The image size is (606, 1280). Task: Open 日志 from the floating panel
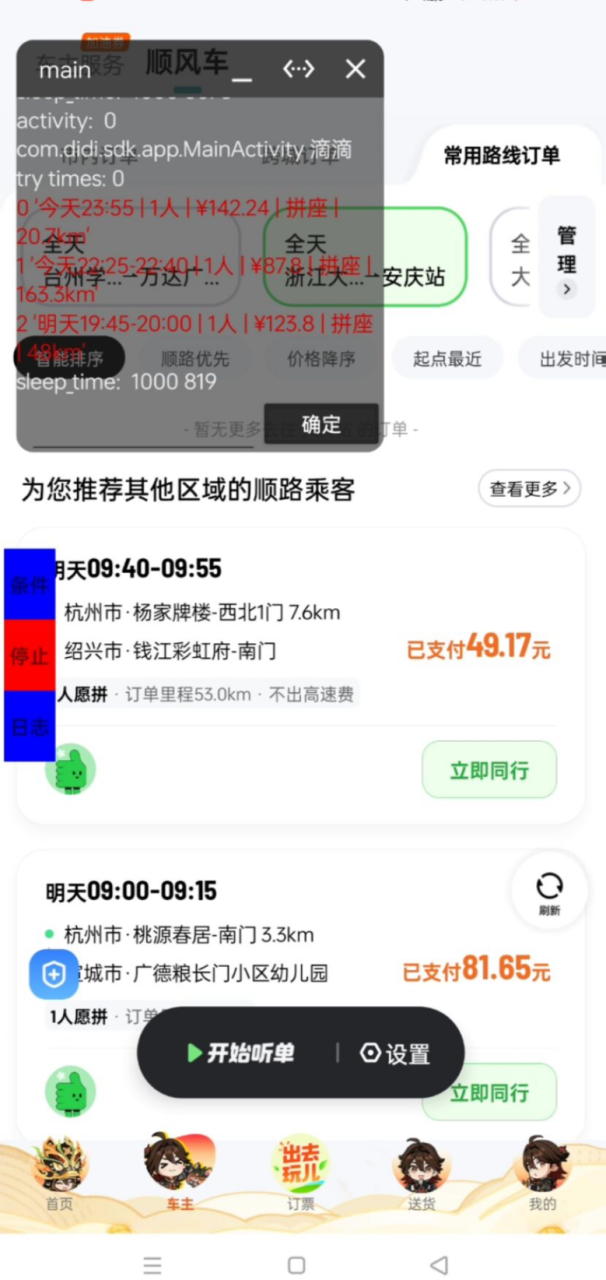point(29,727)
